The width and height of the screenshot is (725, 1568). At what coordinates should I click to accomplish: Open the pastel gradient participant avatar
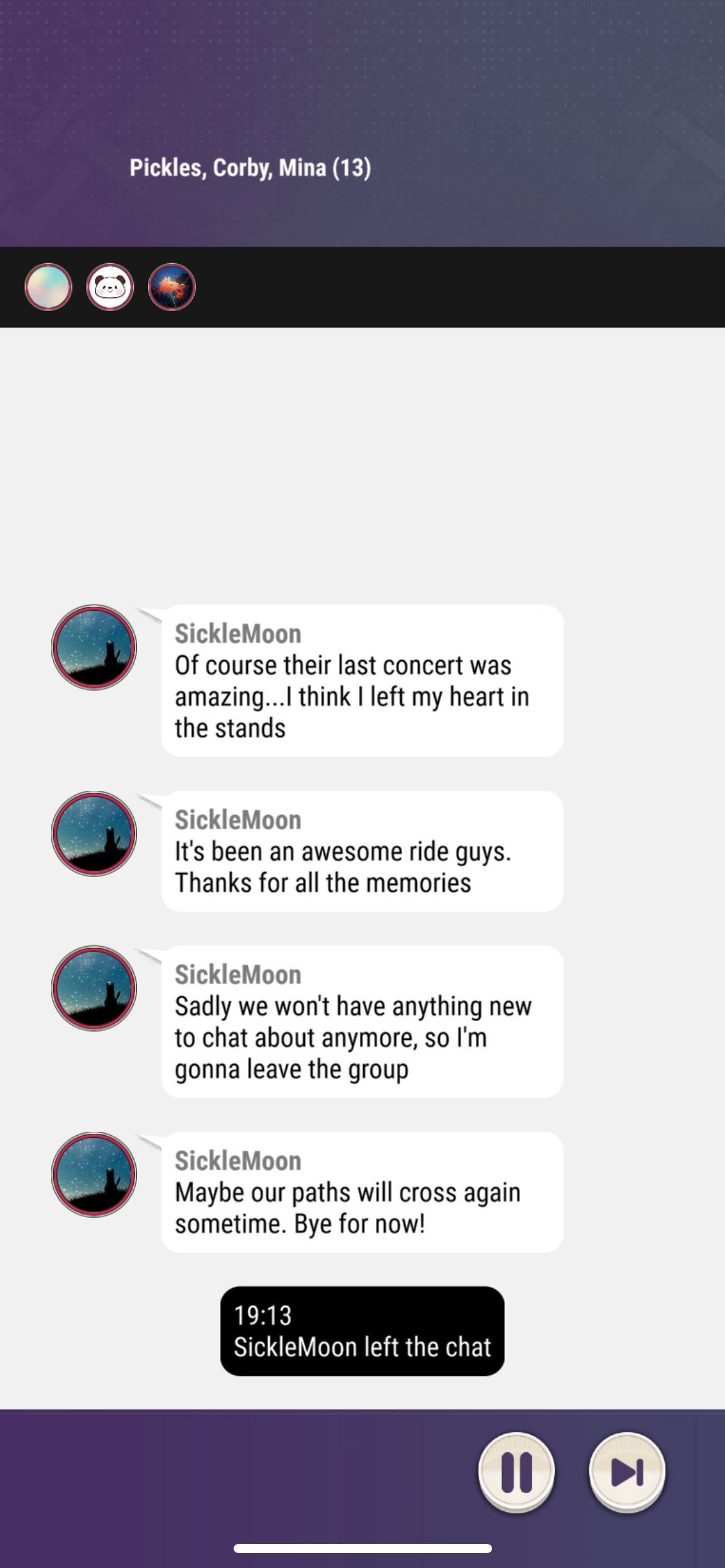click(x=48, y=287)
